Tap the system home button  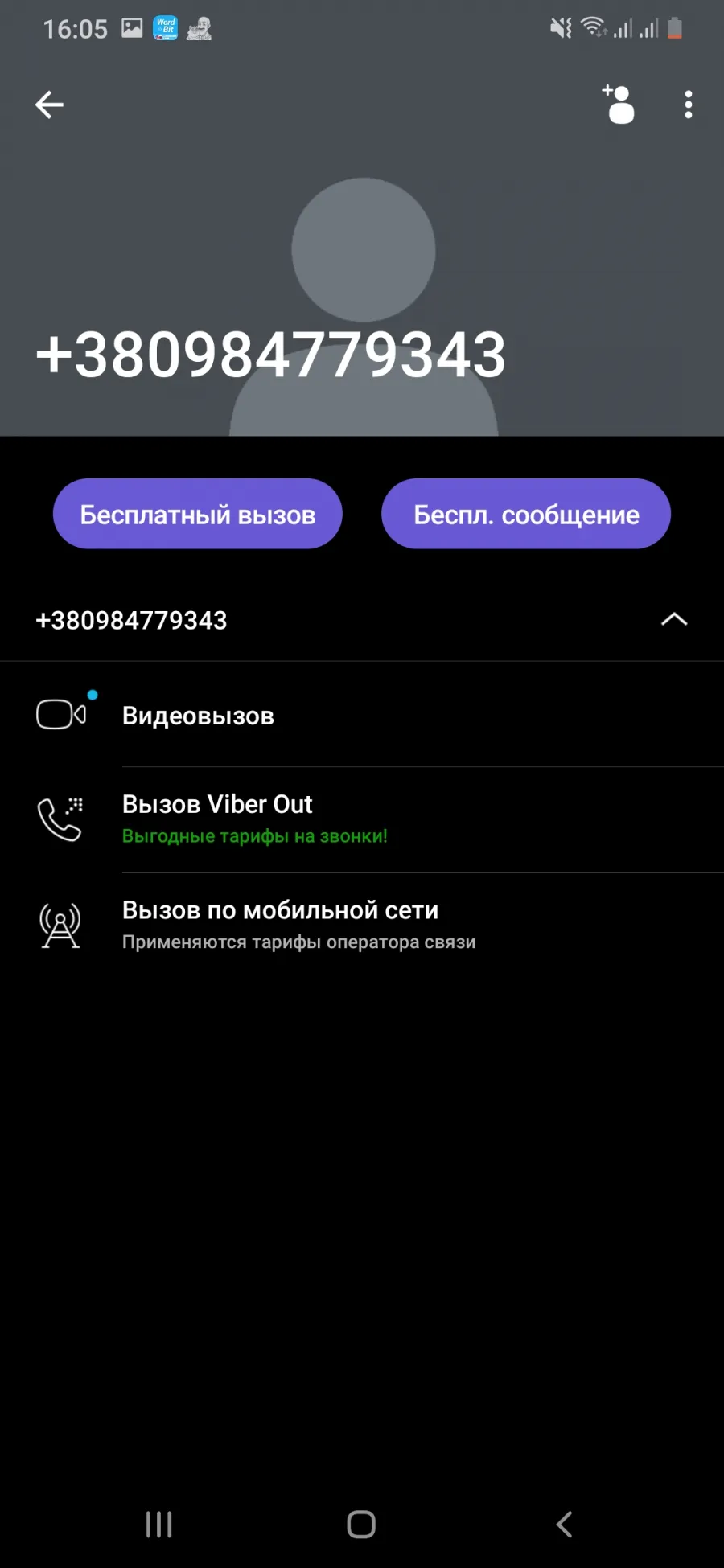click(361, 1524)
